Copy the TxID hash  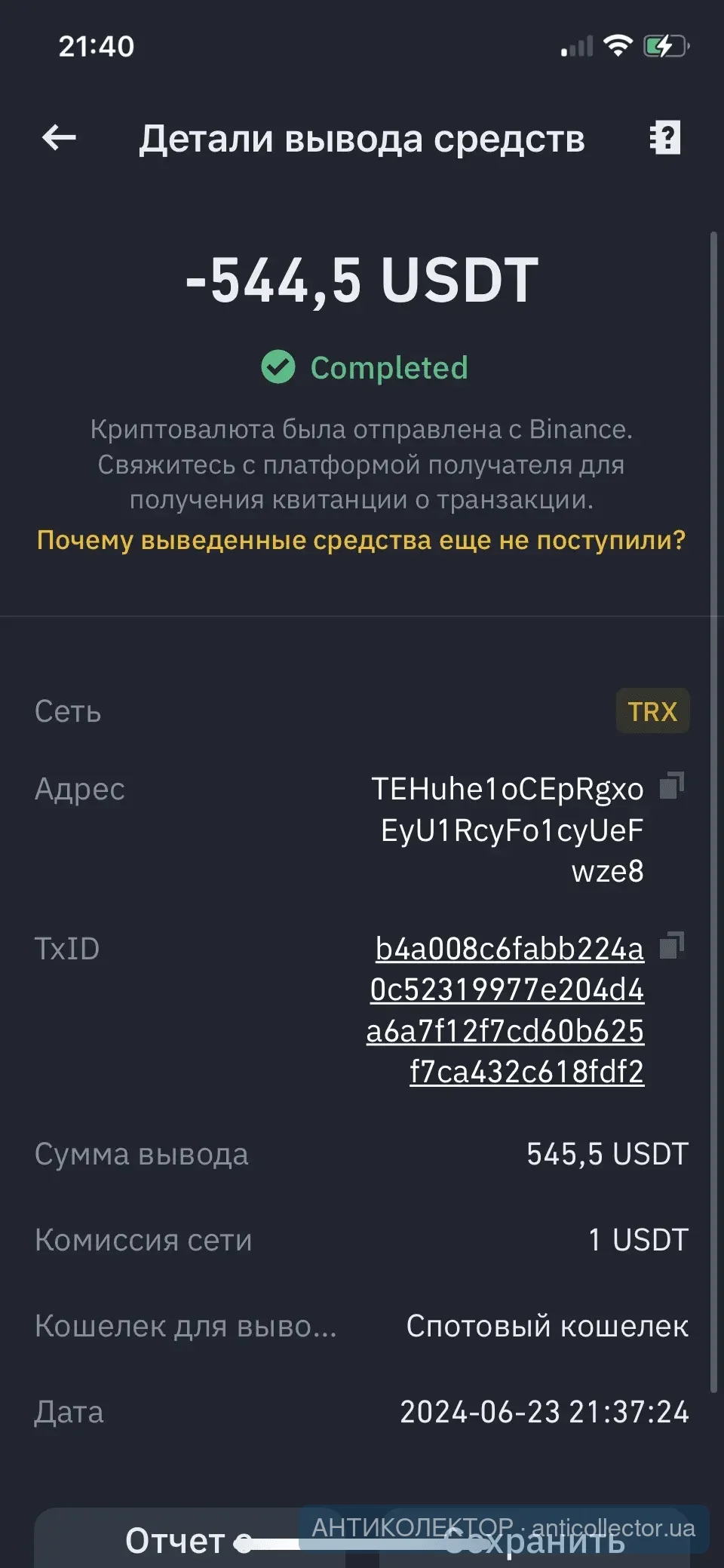tap(671, 946)
